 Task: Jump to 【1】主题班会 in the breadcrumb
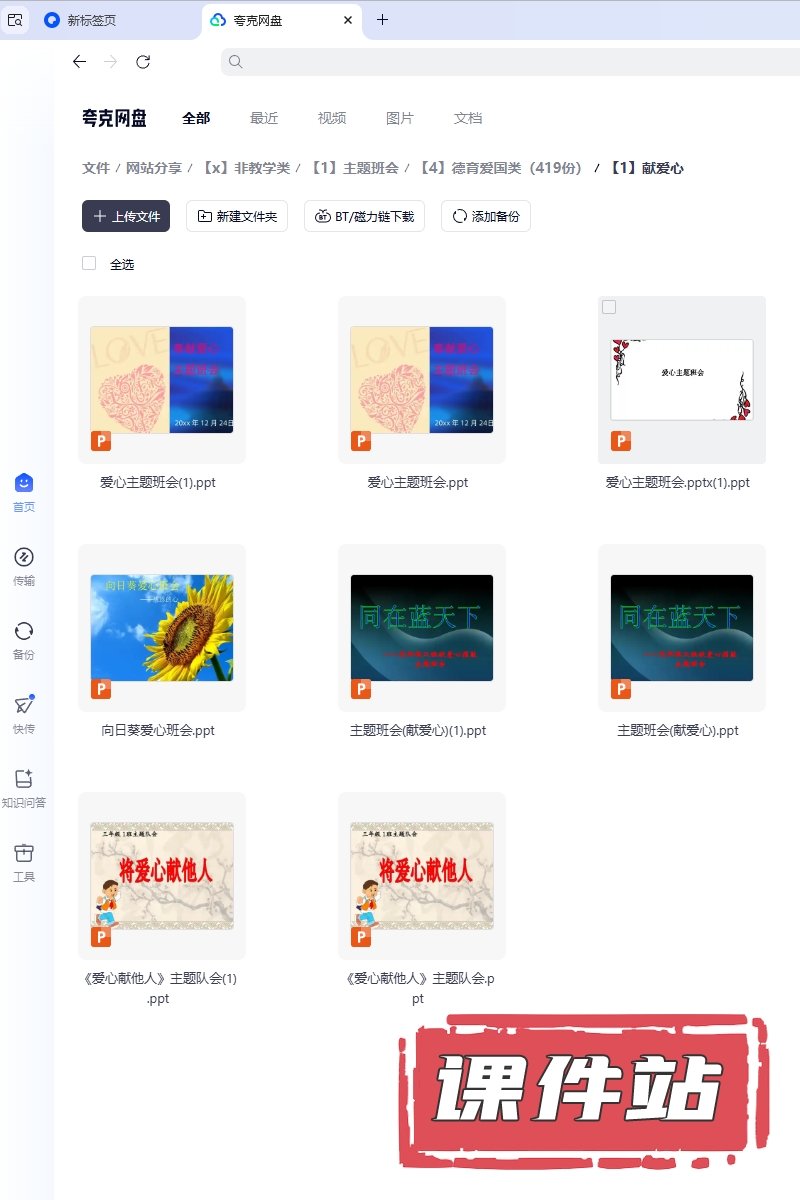(x=354, y=168)
